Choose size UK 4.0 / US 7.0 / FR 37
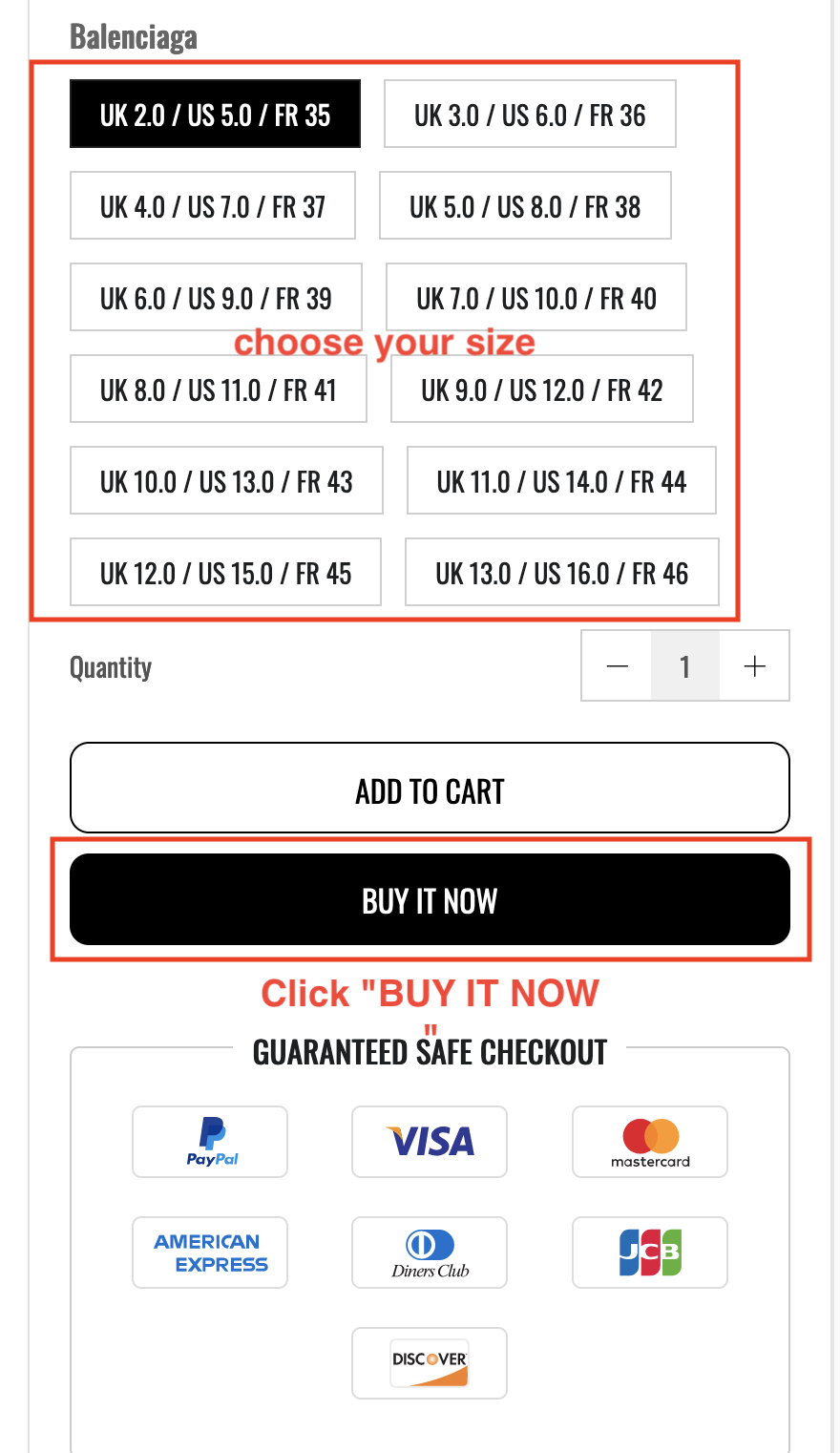Screen dimensions: 840x1453 pyautogui.click(x=213, y=205)
